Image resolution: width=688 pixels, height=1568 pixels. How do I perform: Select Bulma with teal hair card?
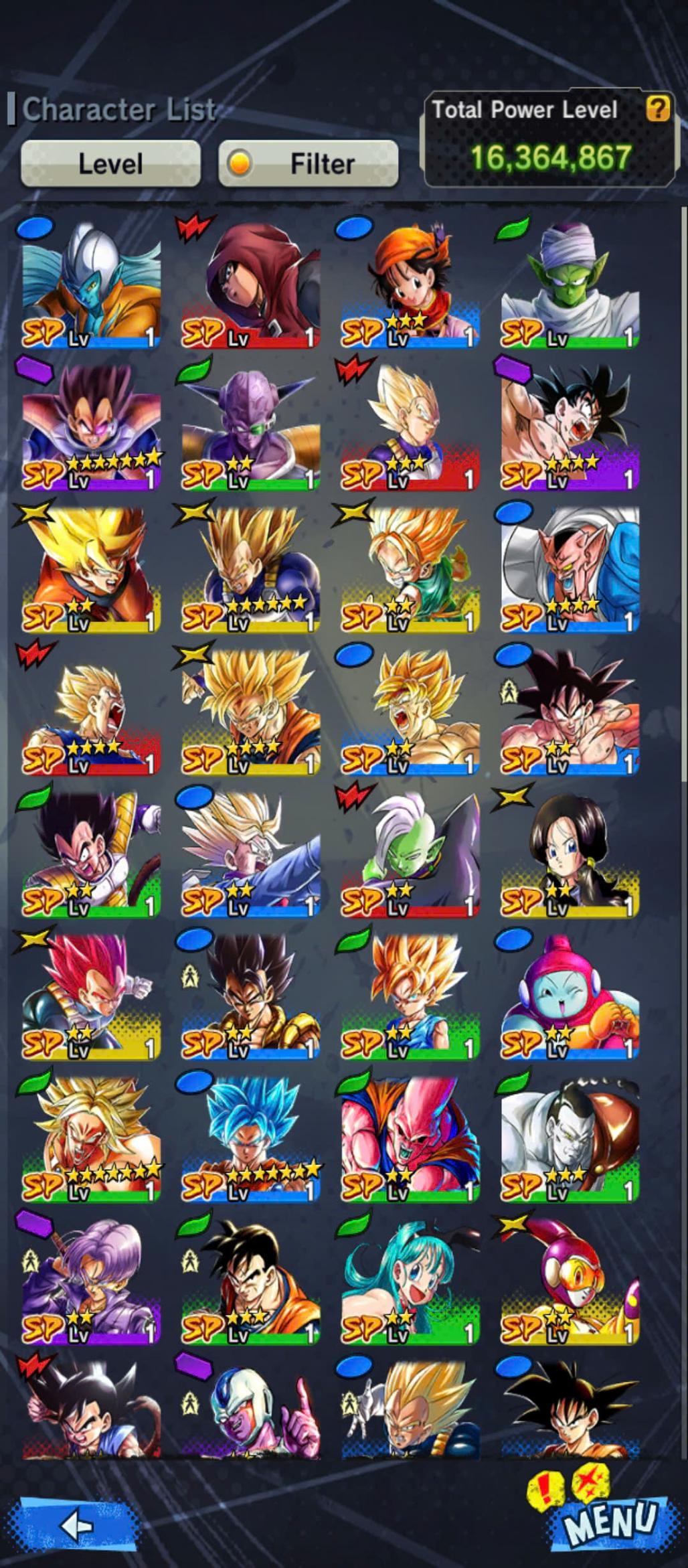tap(410, 1280)
